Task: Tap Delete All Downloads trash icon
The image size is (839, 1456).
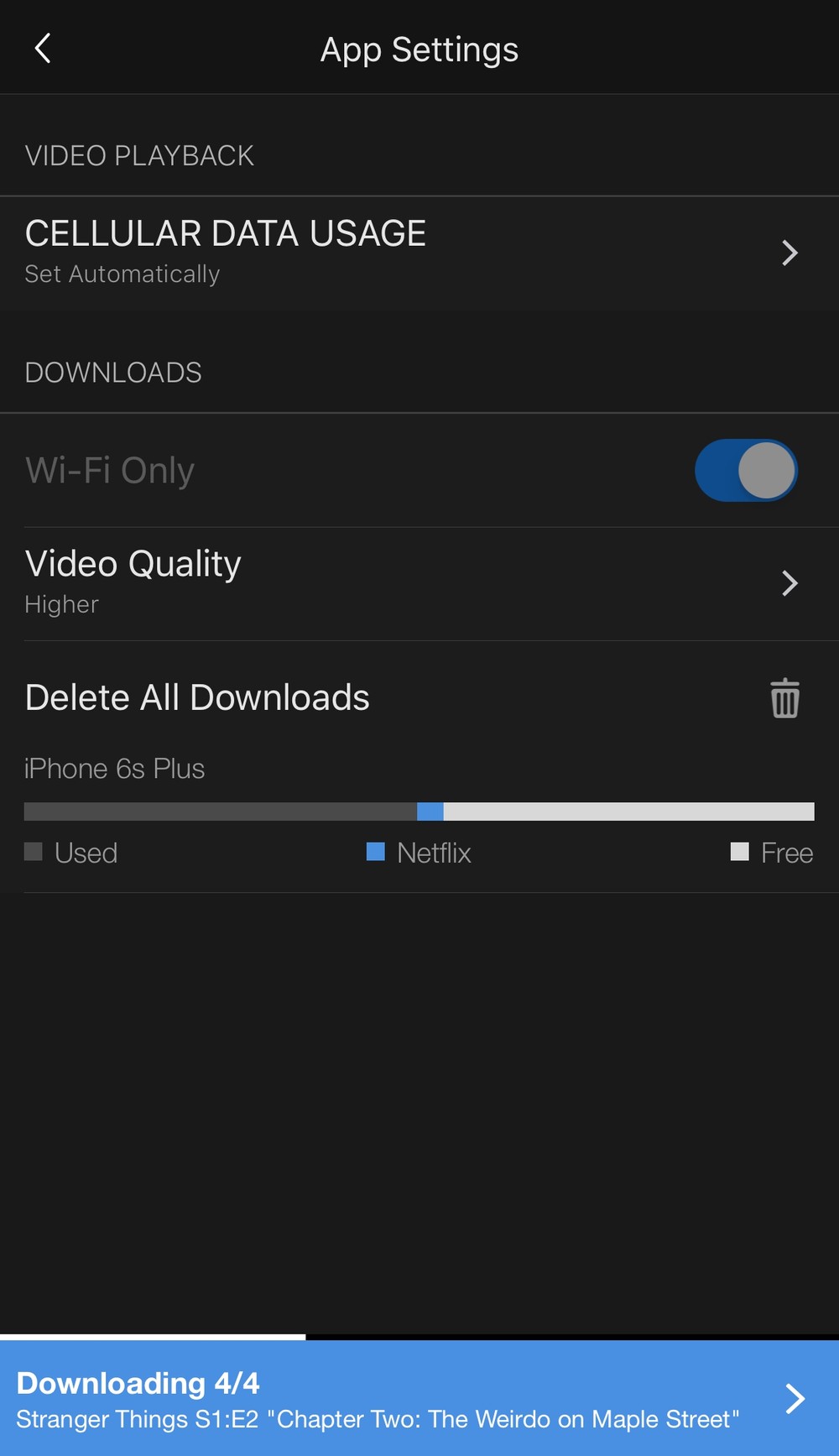Action: [785, 698]
